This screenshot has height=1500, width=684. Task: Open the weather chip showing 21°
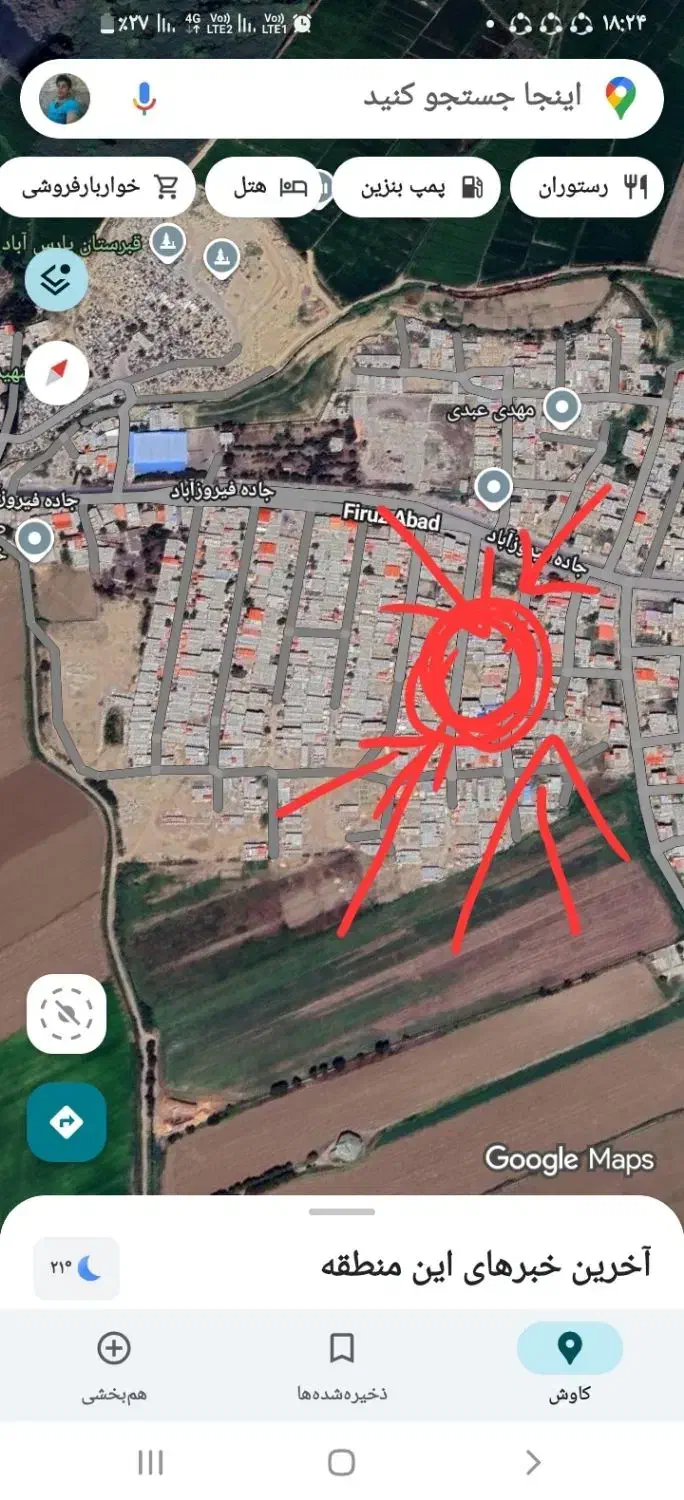(x=76, y=1268)
